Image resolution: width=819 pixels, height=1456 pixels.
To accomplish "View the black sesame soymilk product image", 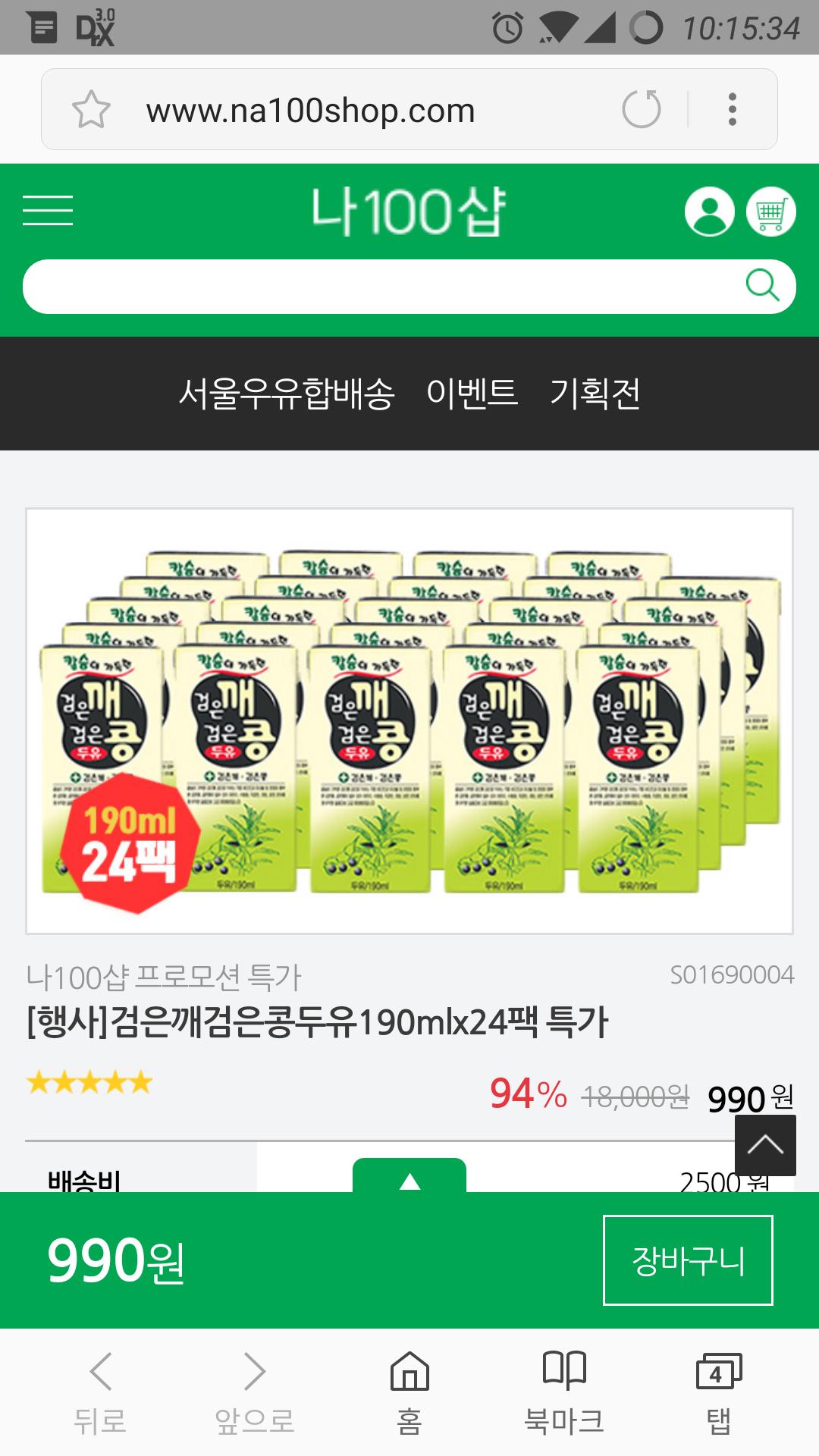I will click(409, 720).
